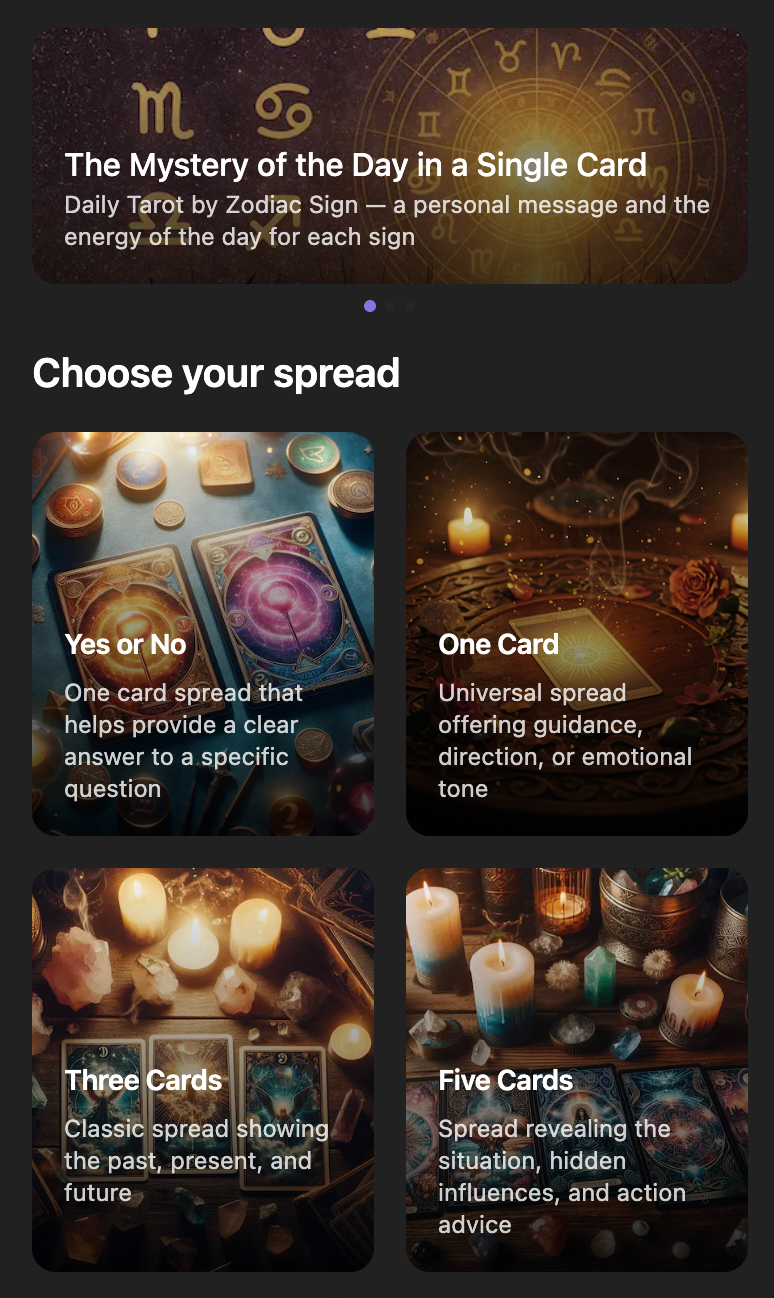This screenshot has width=774, height=1298.
Task: Click the second carousel pagination dot
Action: 390,306
